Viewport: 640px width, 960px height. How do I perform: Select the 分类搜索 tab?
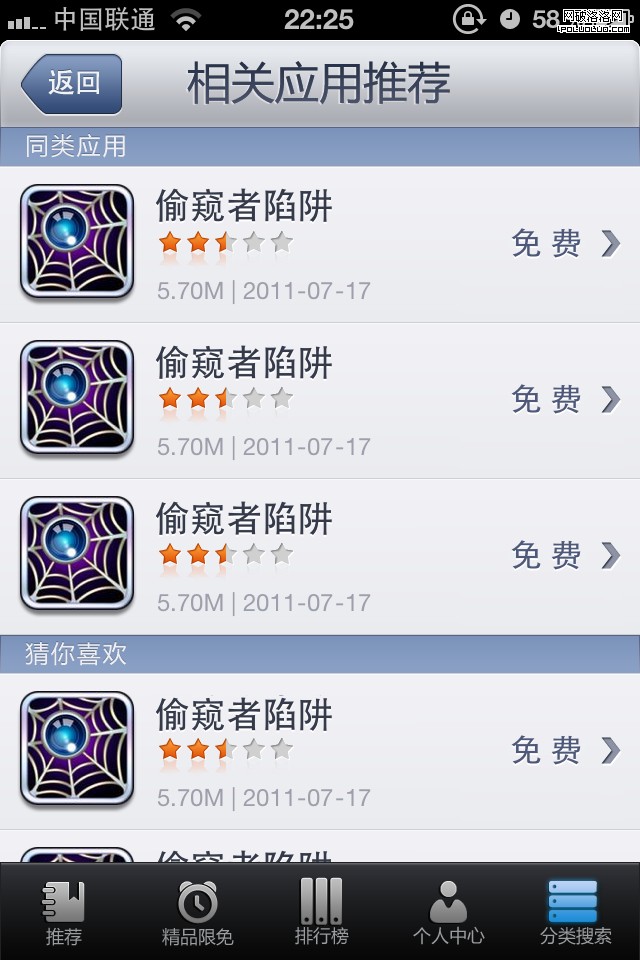tap(575, 912)
